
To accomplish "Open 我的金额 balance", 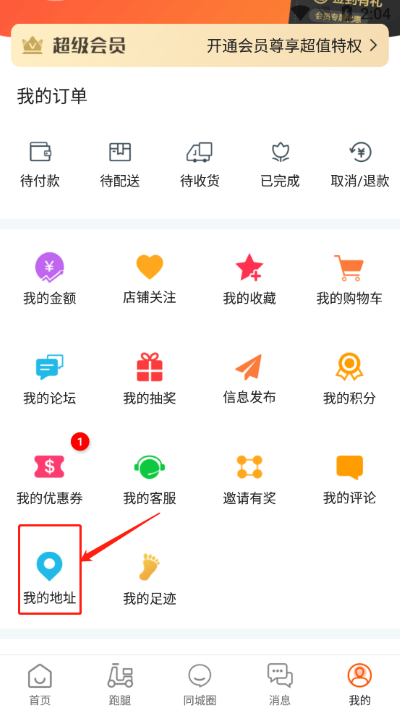I will pos(50,279).
